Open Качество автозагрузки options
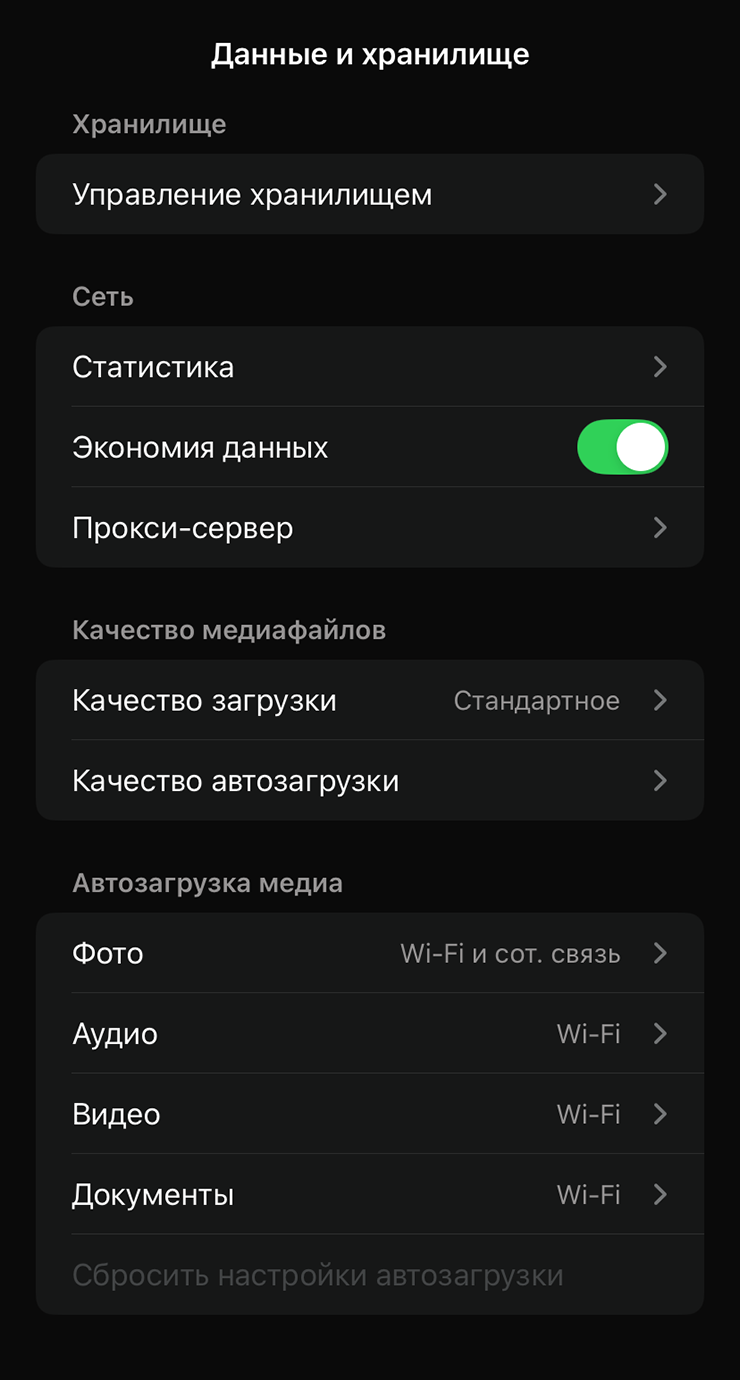The width and height of the screenshot is (740, 1380). [370, 780]
